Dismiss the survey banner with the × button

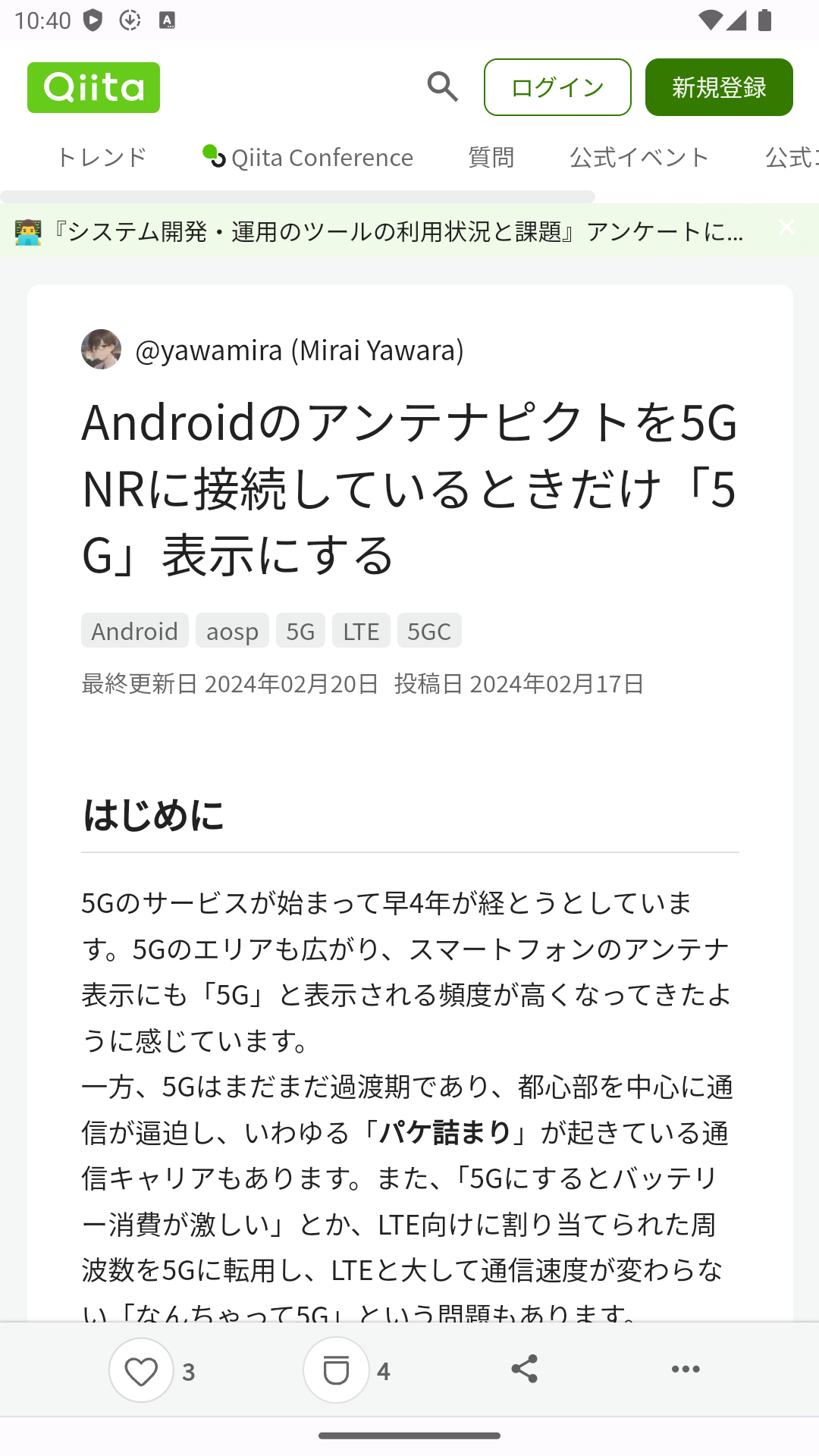[x=786, y=227]
